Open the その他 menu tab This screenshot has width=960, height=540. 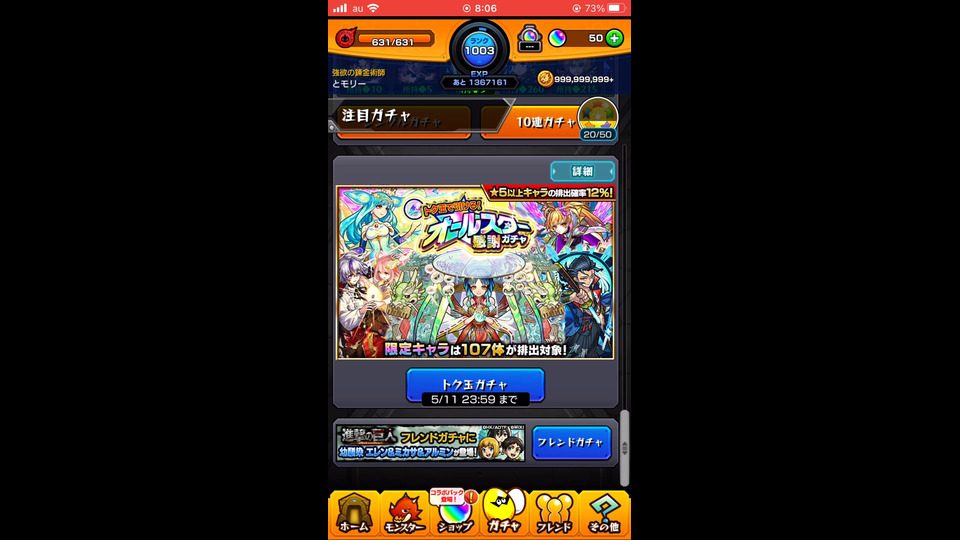coord(605,514)
